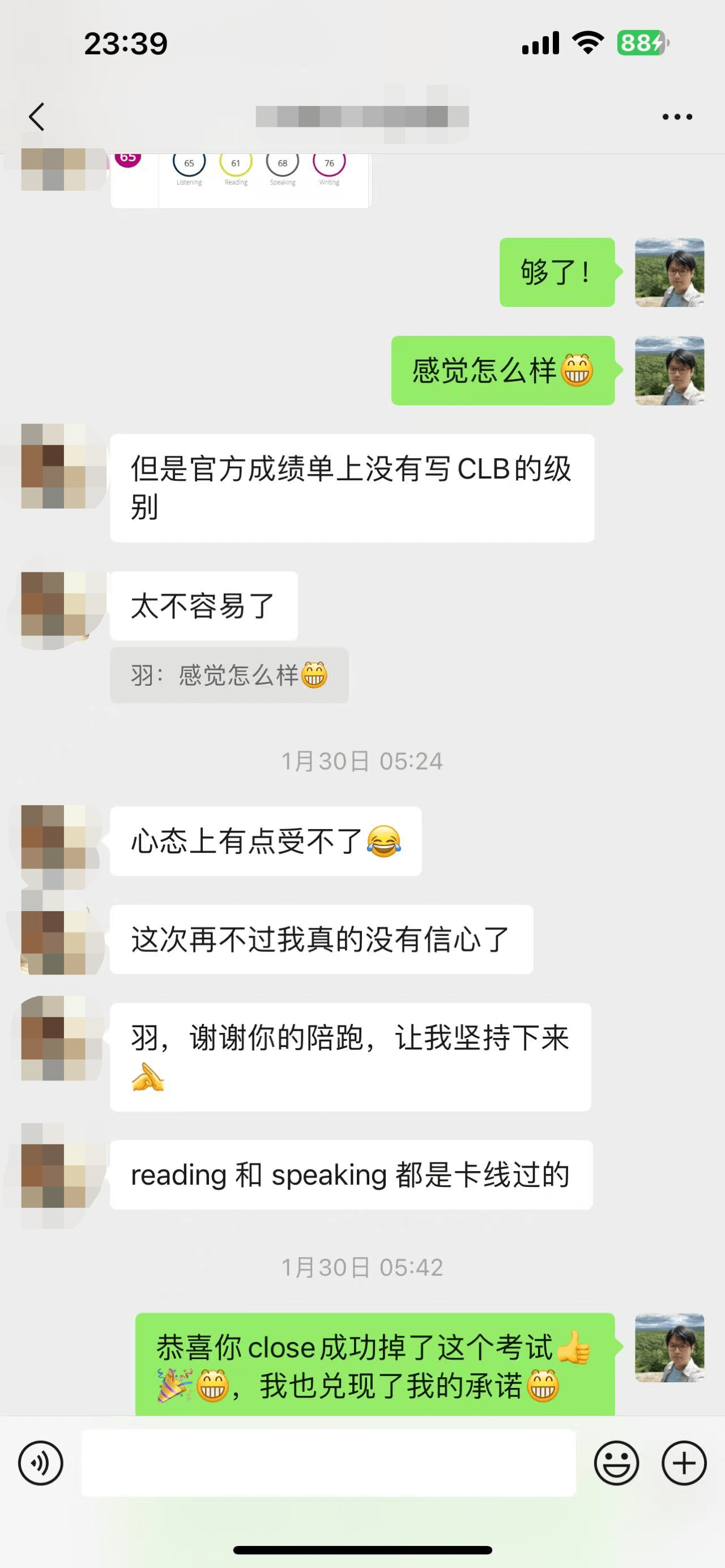This screenshot has width=725, height=1568.
Task: Open the chat info overflow menu
Action: point(677,116)
